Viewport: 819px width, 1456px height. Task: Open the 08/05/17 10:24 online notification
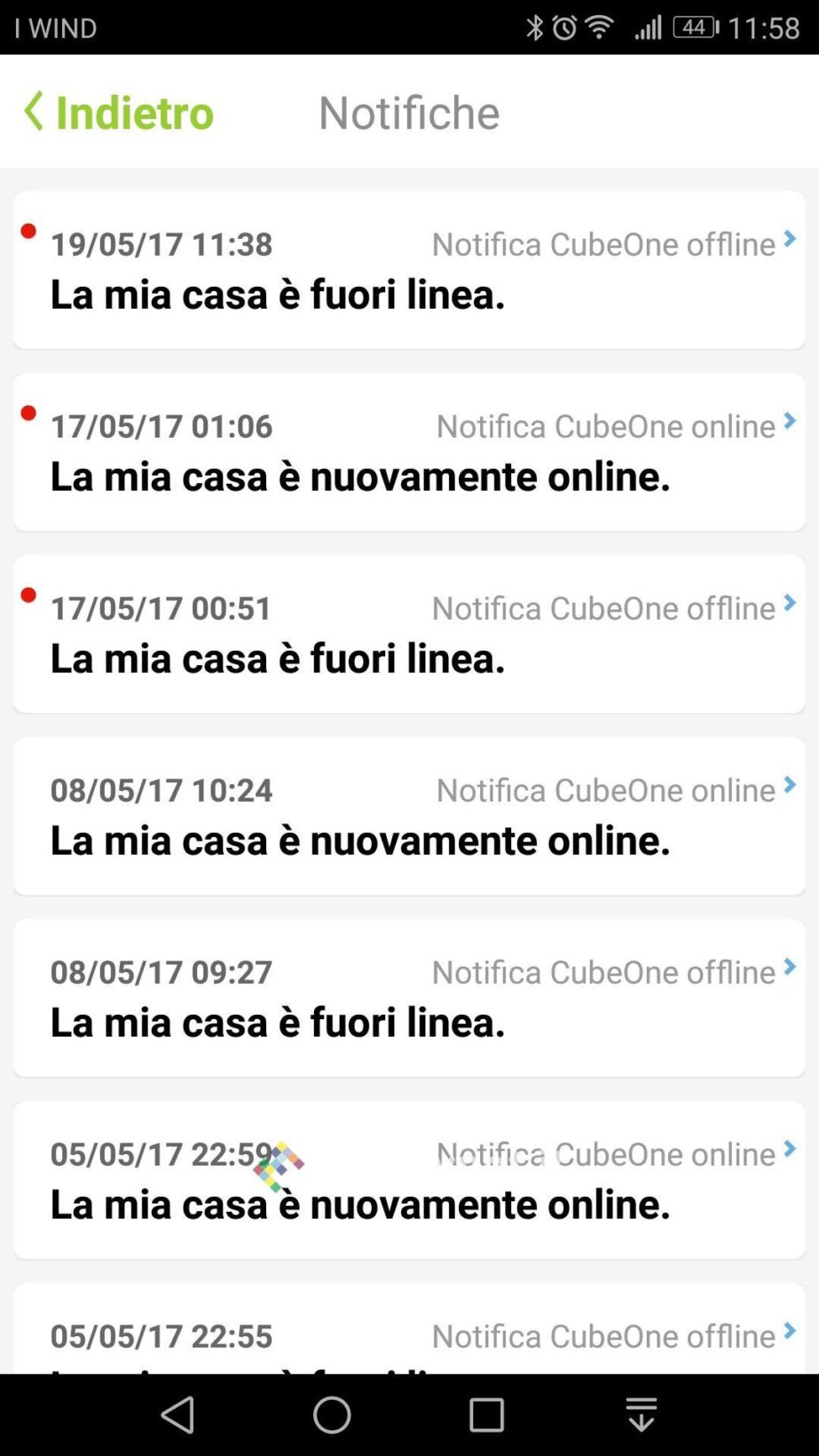[409, 816]
